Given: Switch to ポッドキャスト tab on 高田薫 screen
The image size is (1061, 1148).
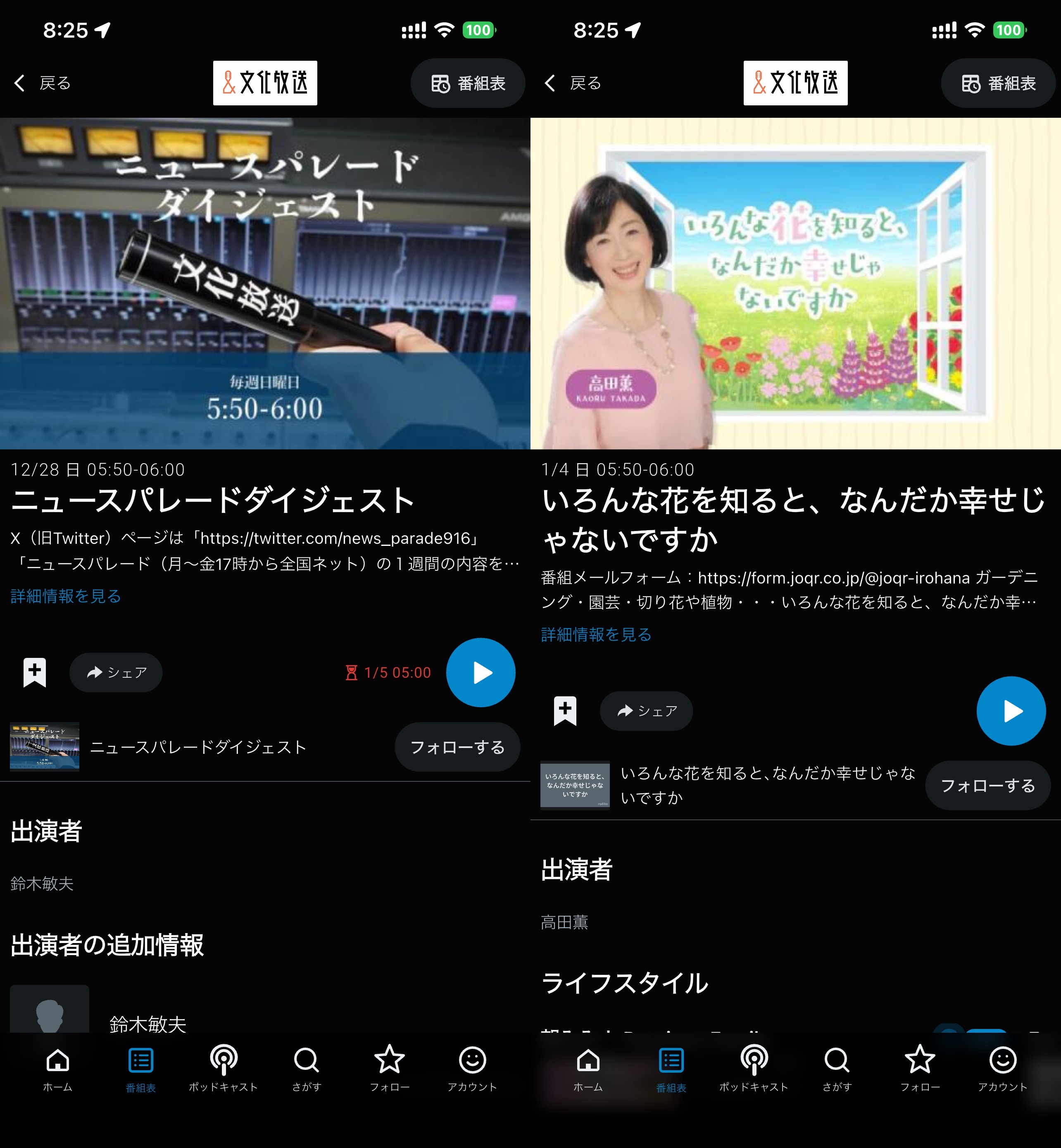Looking at the screenshot, I should click(754, 1068).
